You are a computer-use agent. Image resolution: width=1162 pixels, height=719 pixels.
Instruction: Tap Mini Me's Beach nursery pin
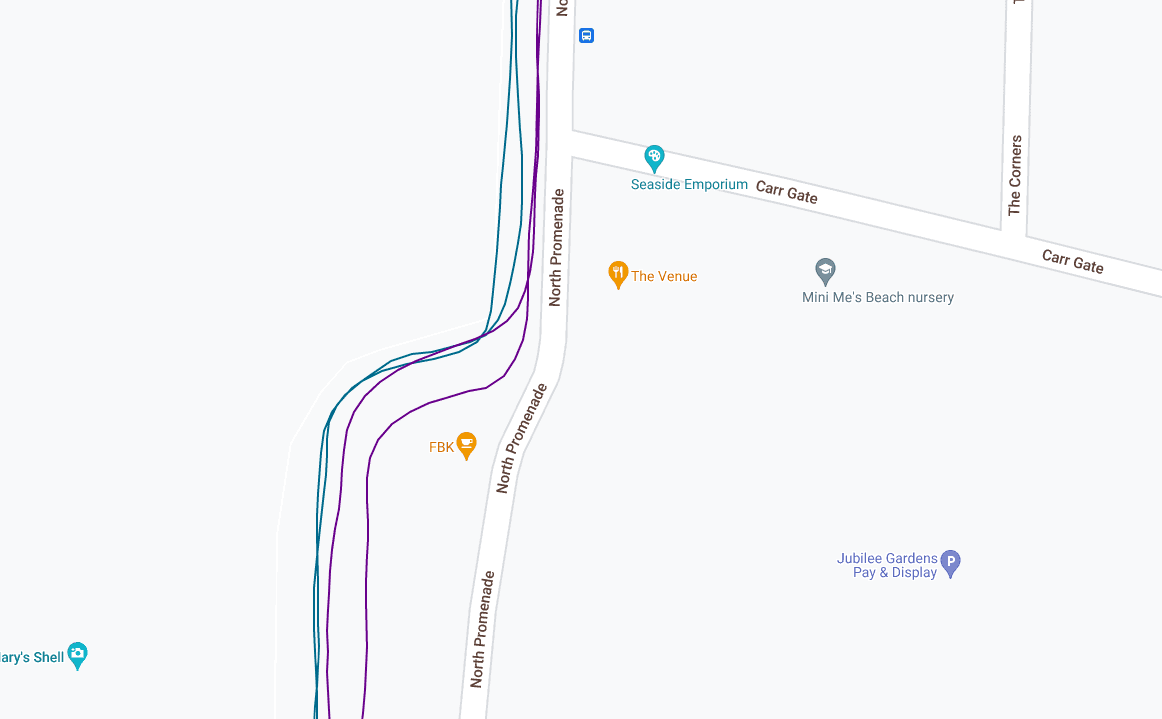click(825, 270)
